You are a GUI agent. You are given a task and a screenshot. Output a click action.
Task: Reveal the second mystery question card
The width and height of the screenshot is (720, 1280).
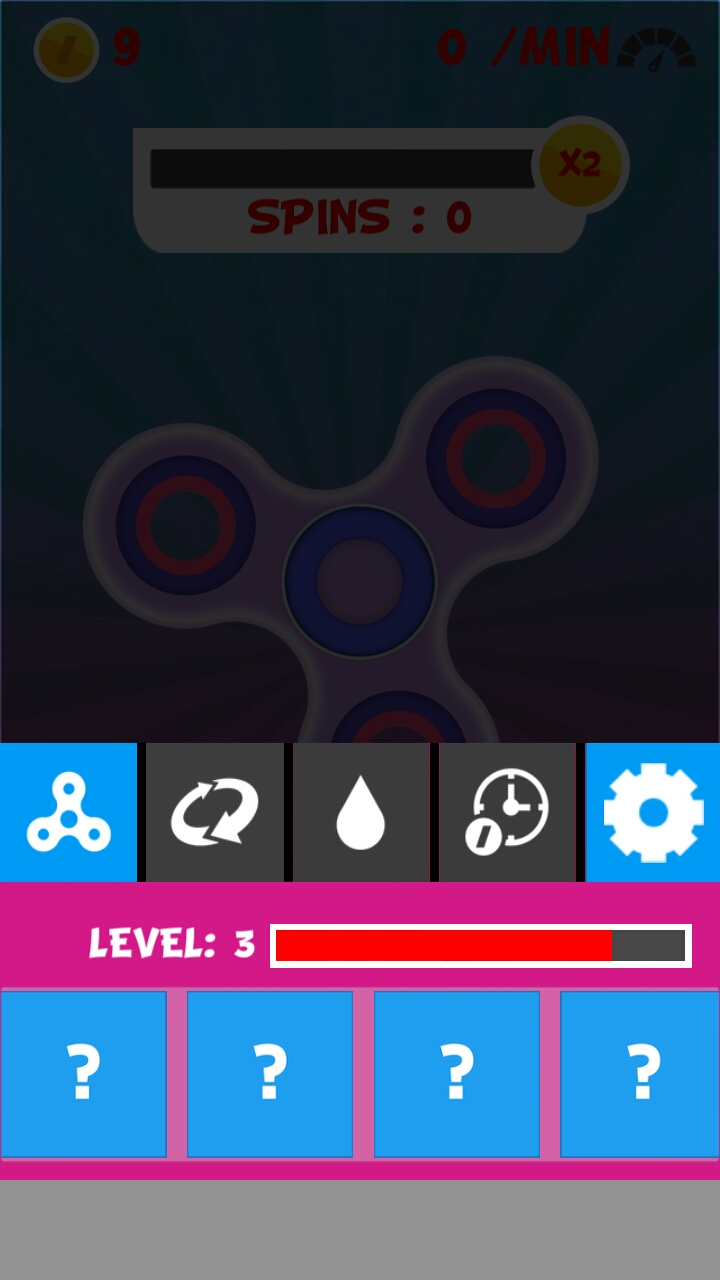(269, 1073)
